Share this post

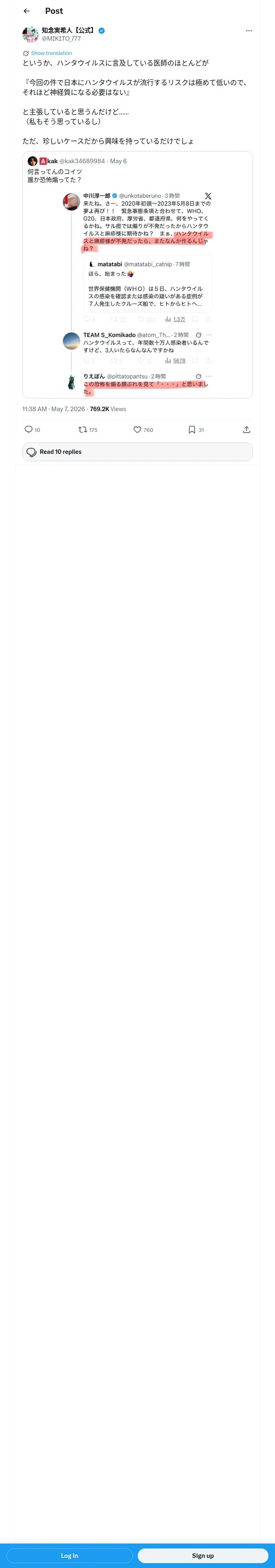click(x=246, y=430)
